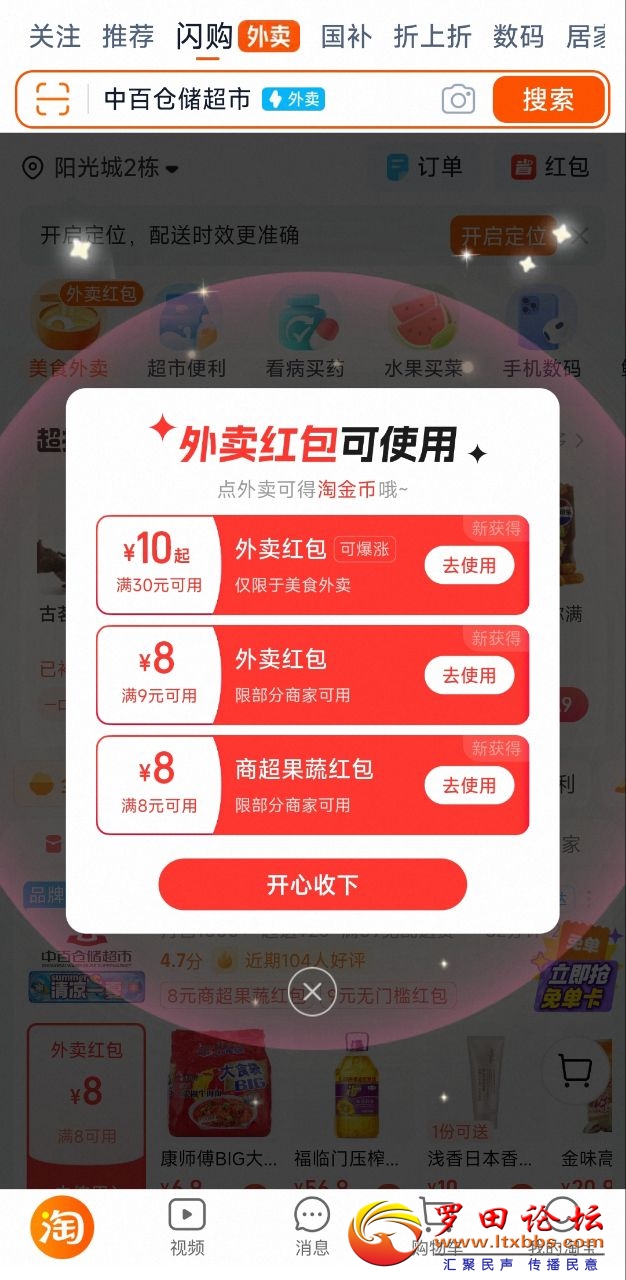Viewport: 626px width, 1280px height.
Task: Open the scan code icon
Action: 52,99
